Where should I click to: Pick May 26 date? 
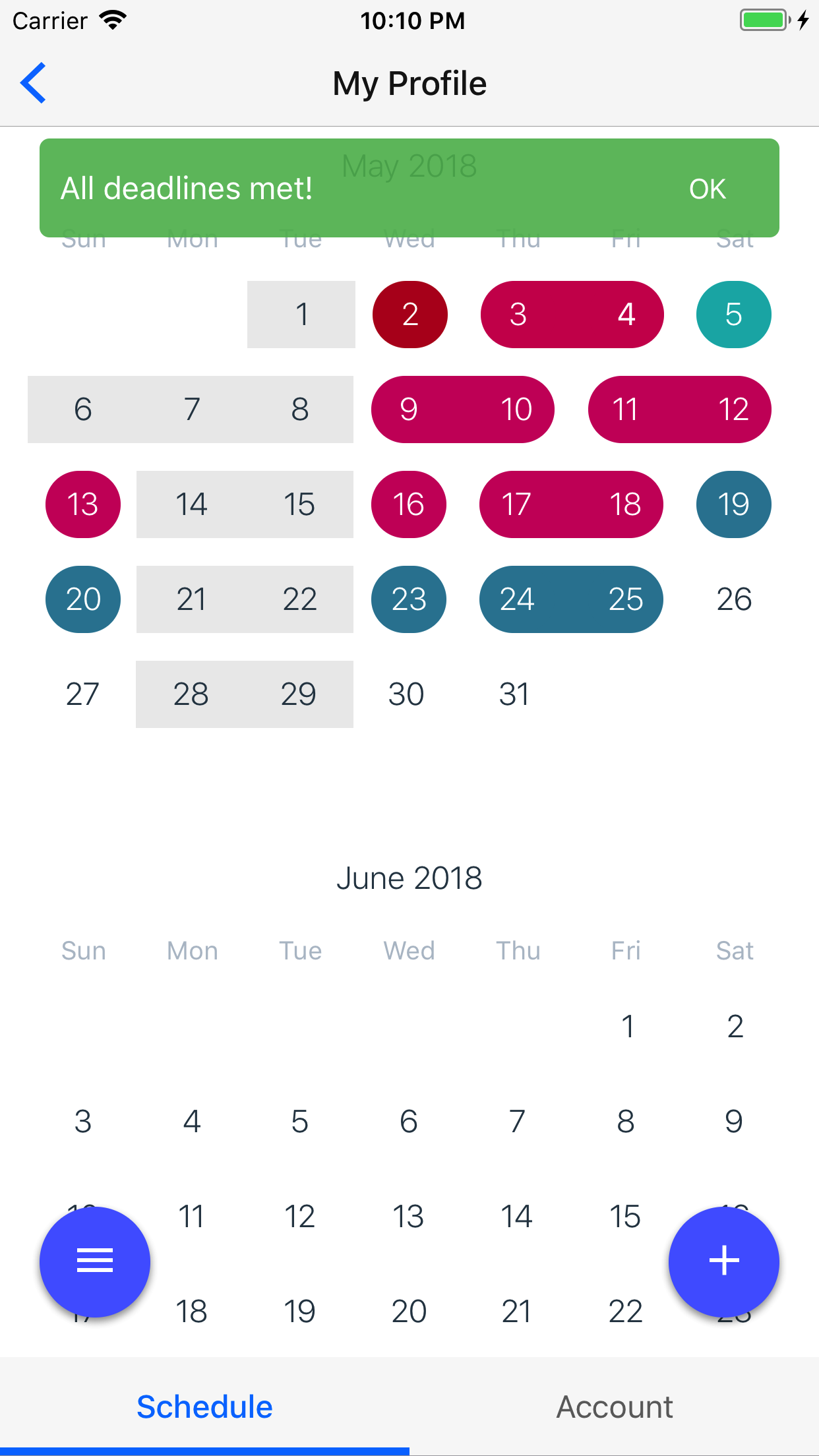click(733, 599)
